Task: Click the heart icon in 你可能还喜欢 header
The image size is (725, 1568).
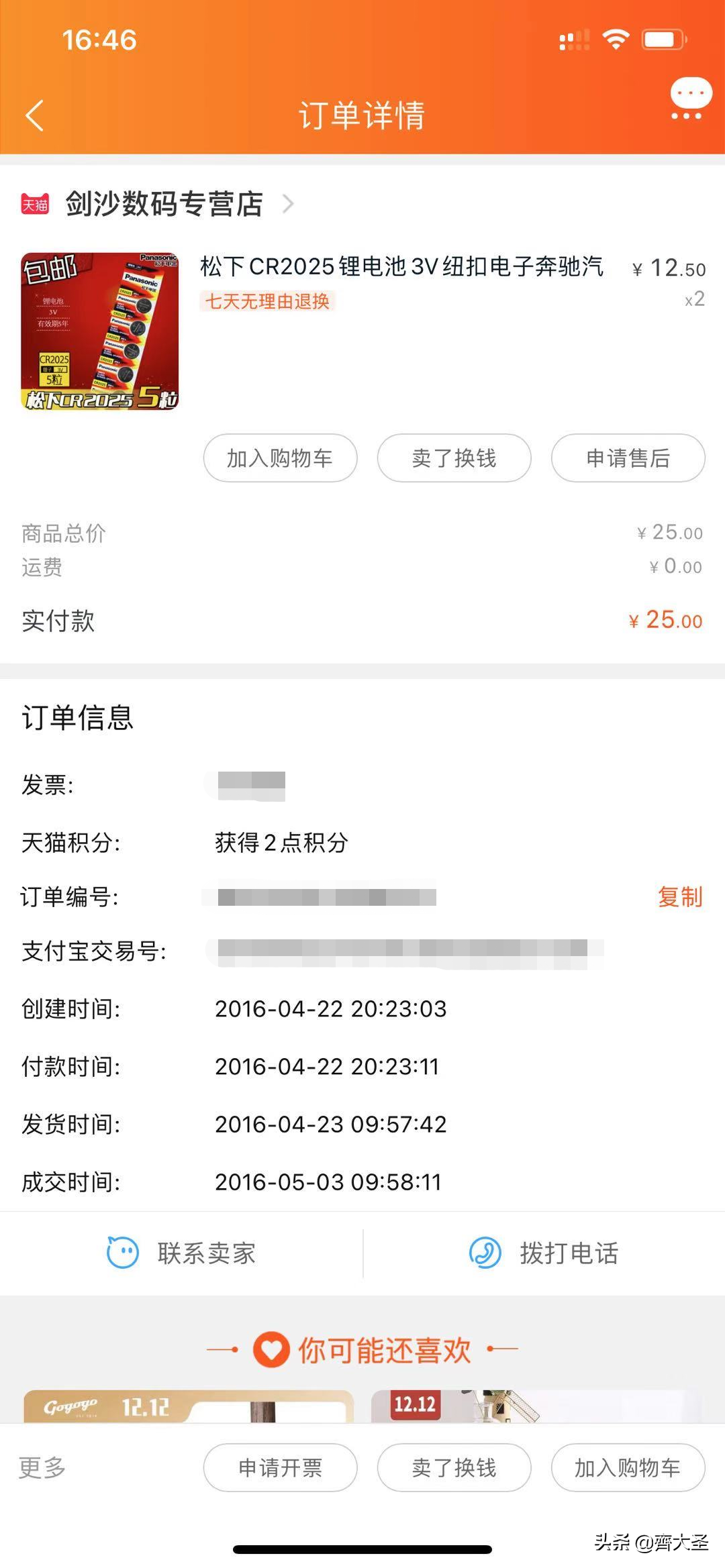Action: tap(271, 1350)
